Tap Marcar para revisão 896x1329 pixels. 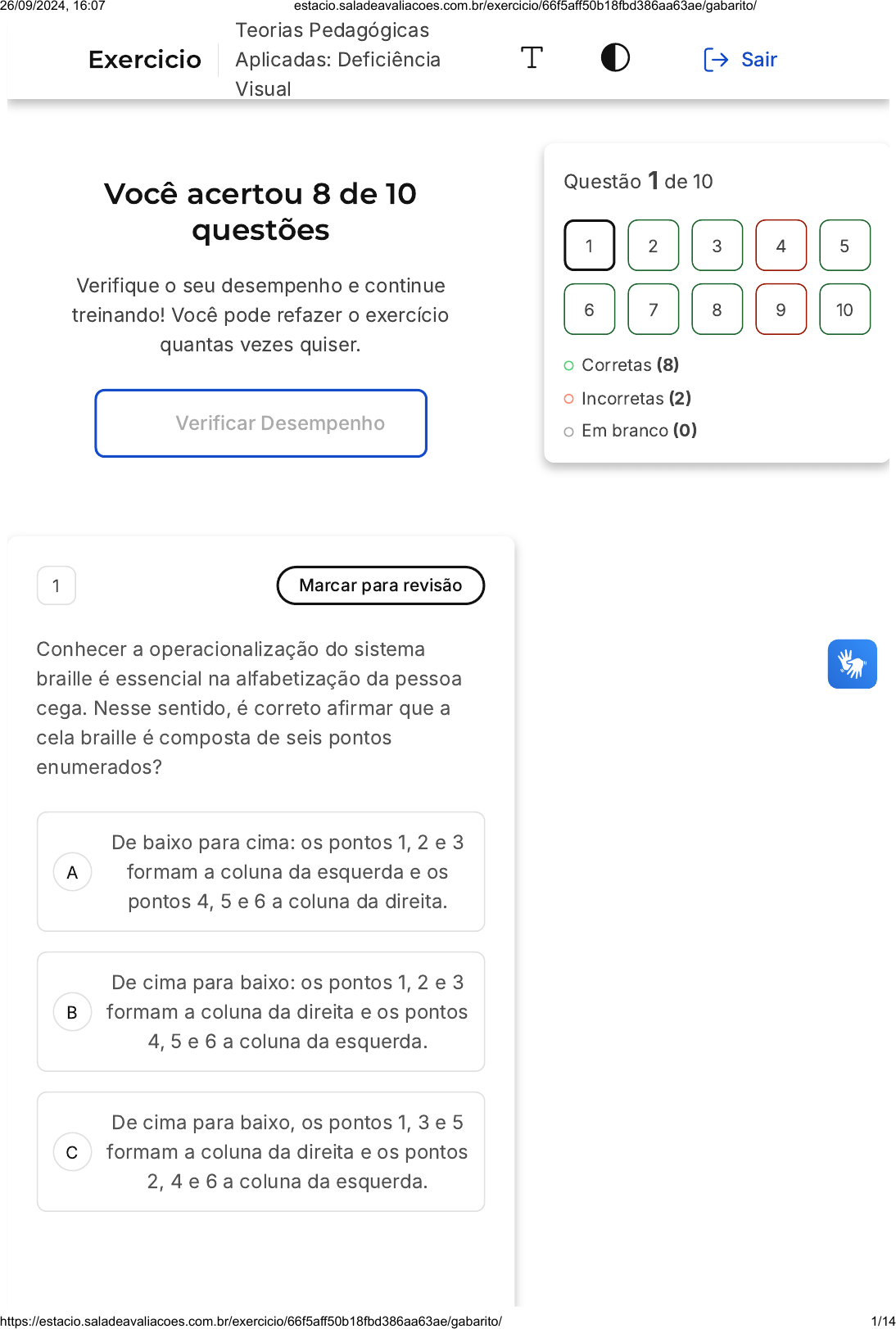[x=381, y=585]
